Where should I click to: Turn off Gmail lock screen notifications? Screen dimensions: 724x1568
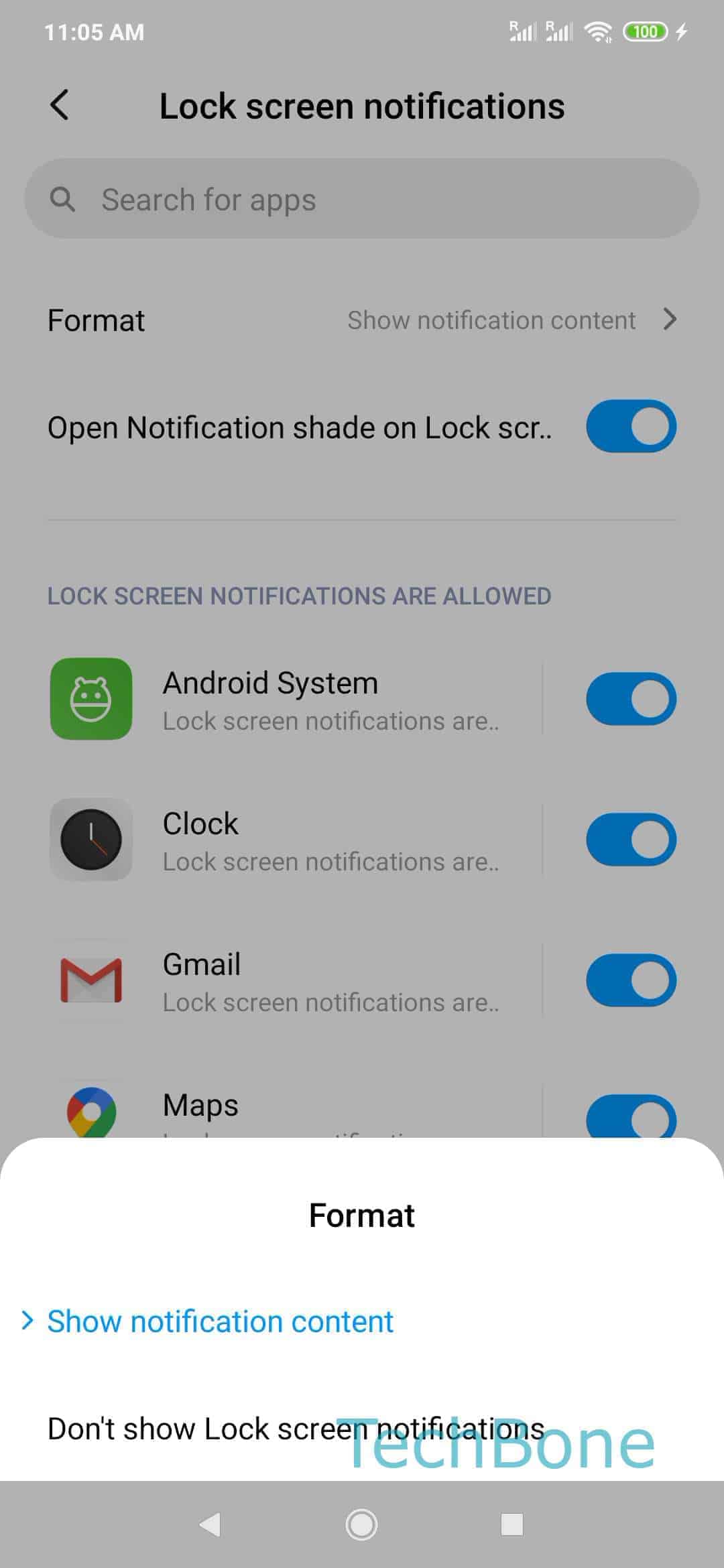pos(631,980)
